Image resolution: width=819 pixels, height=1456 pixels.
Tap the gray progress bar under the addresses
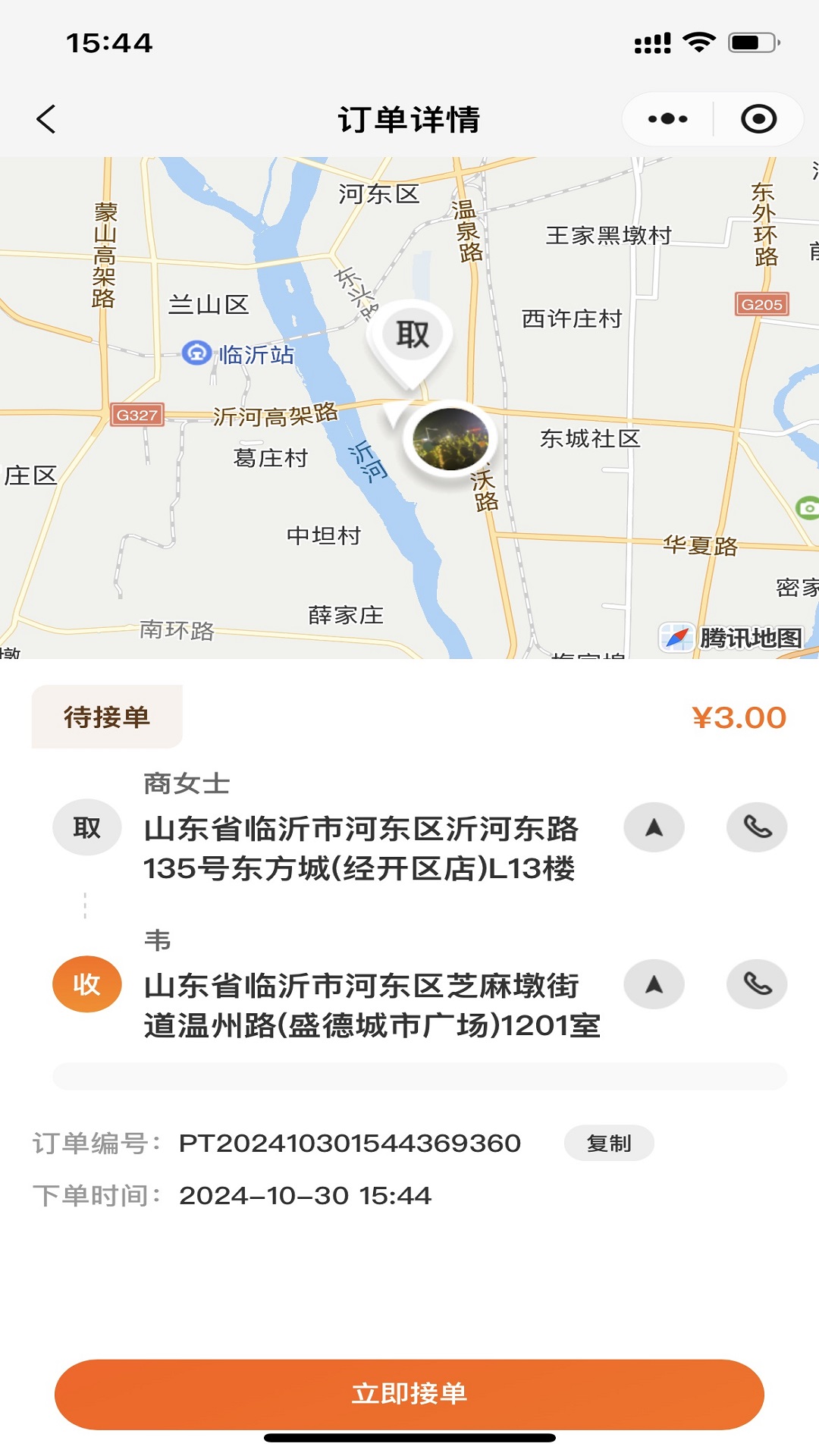coord(409,1074)
